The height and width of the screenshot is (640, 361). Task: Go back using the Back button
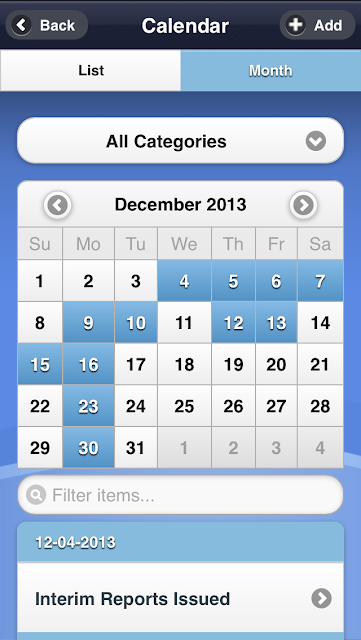pos(47,25)
